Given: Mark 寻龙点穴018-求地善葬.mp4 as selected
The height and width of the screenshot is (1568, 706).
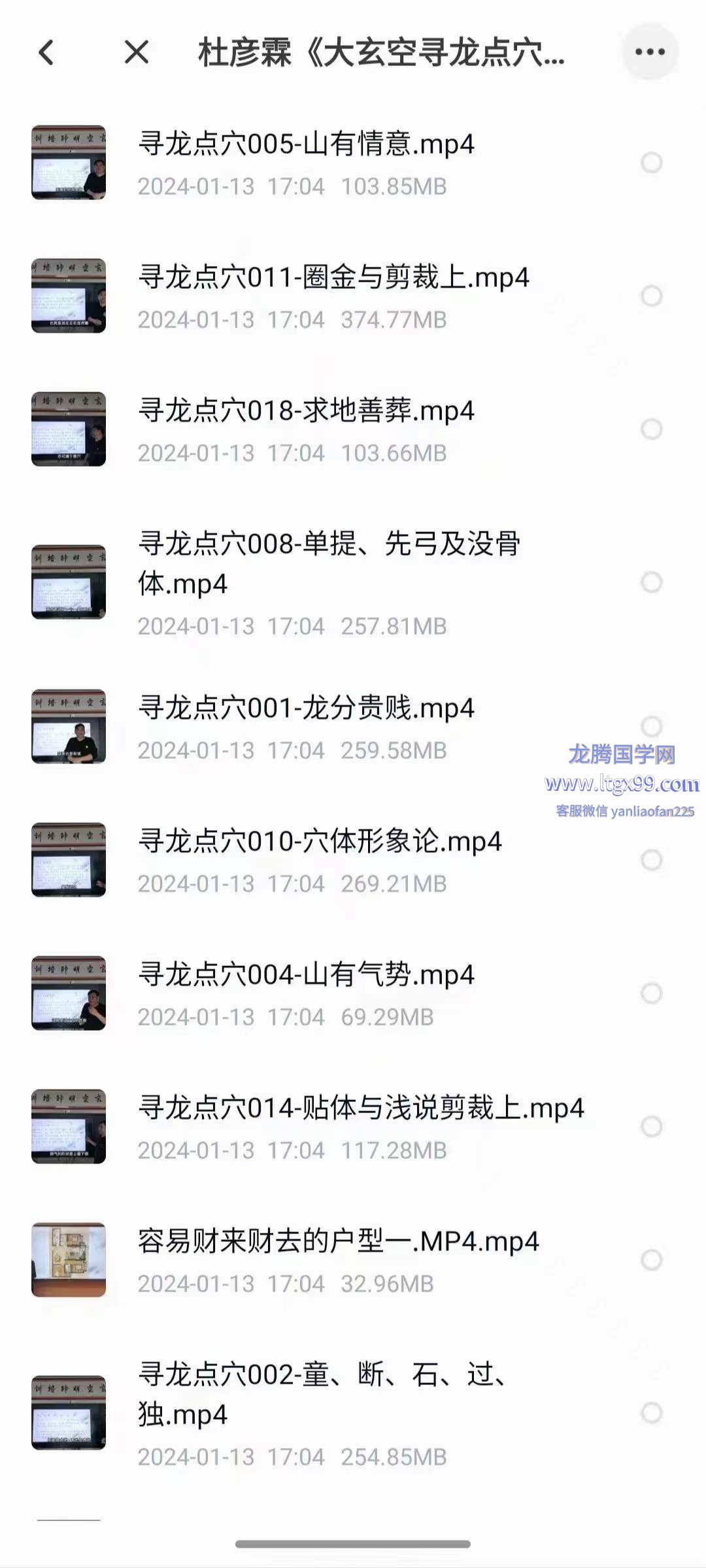Looking at the screenshot, I should coord(651,429).
